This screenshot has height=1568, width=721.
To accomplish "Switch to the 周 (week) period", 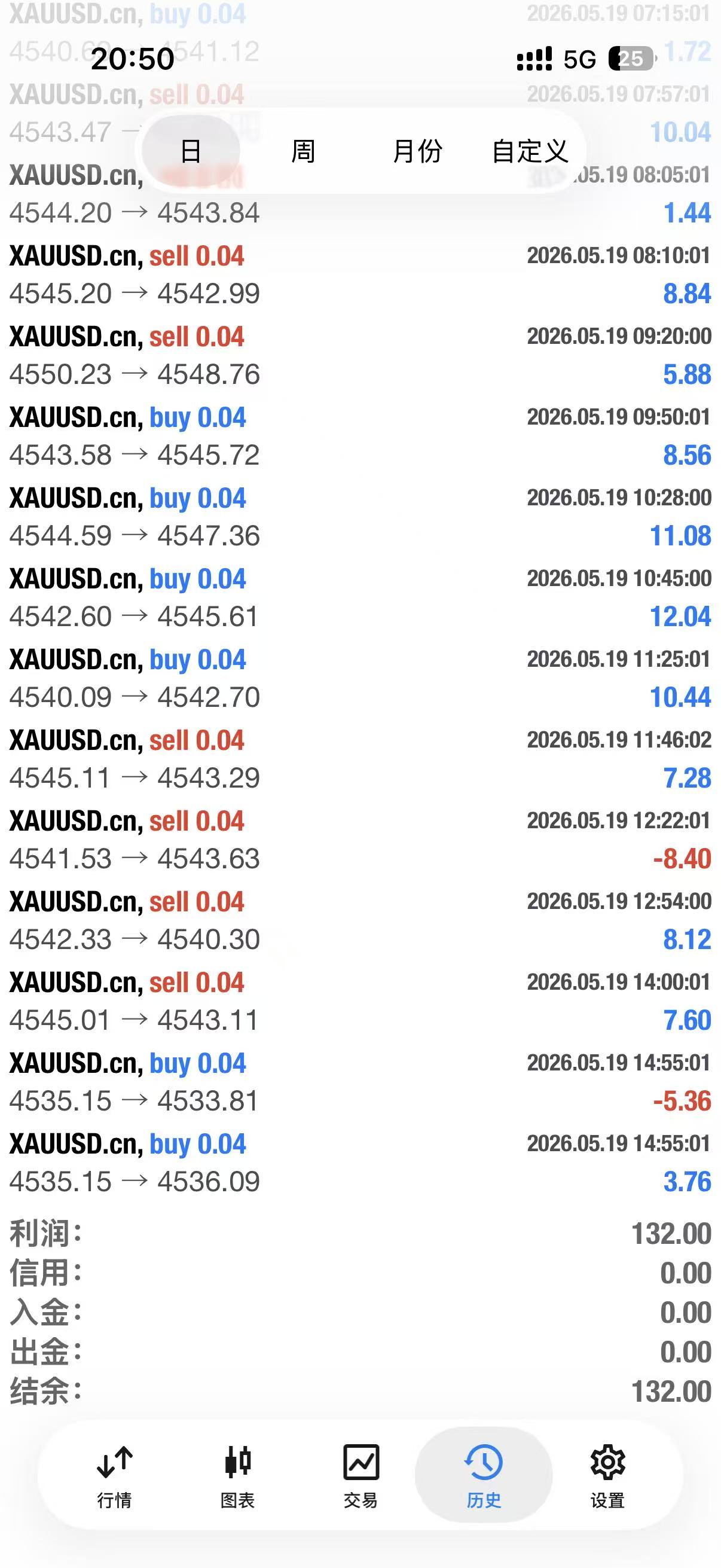I will [303, 150].
